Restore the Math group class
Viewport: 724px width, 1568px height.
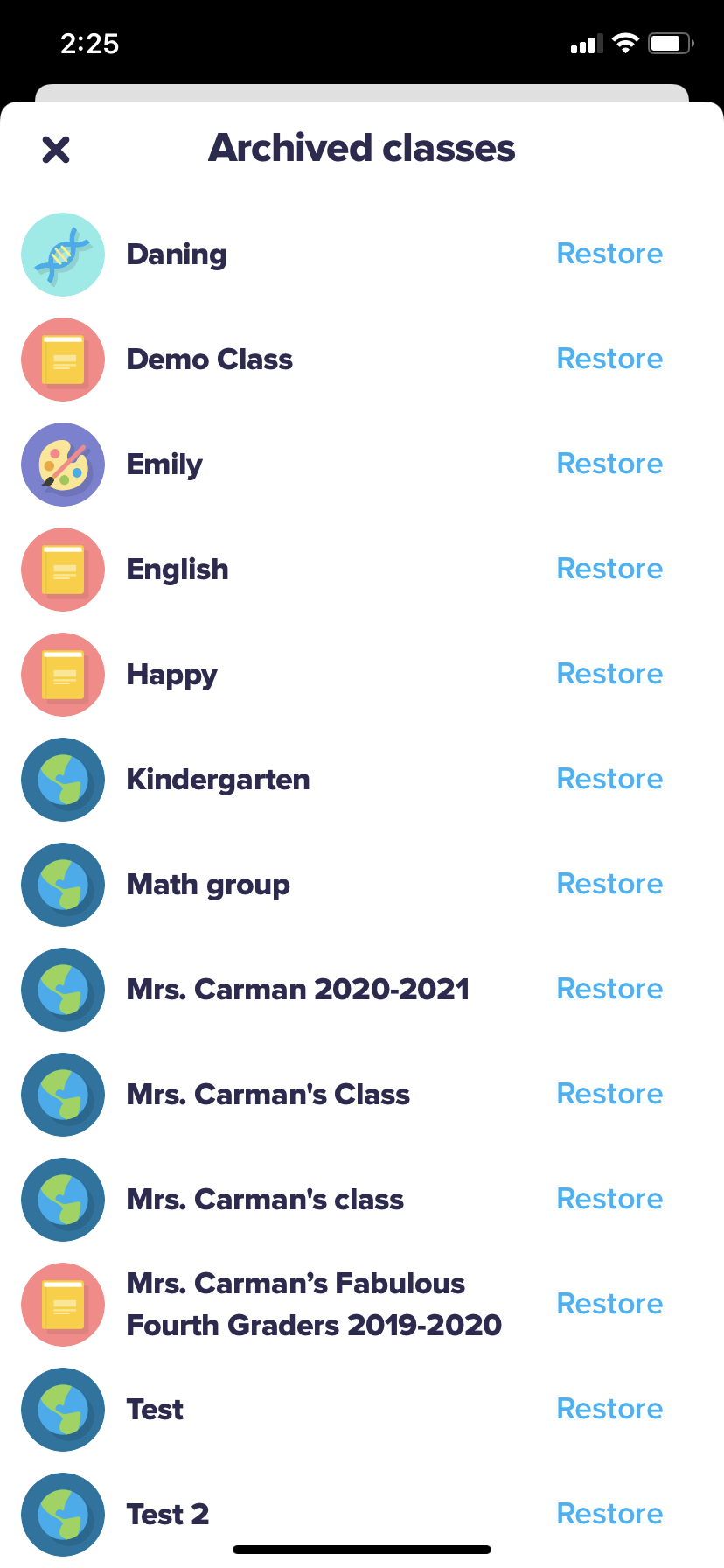[x=609, y=884]
